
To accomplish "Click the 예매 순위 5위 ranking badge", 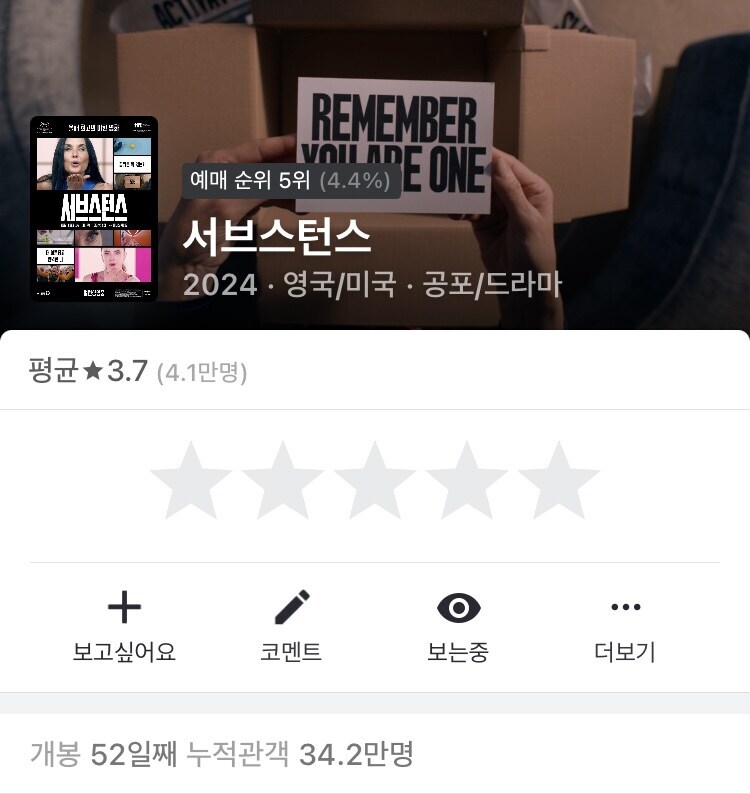I will pyautogui.click(x=289, y=183).
